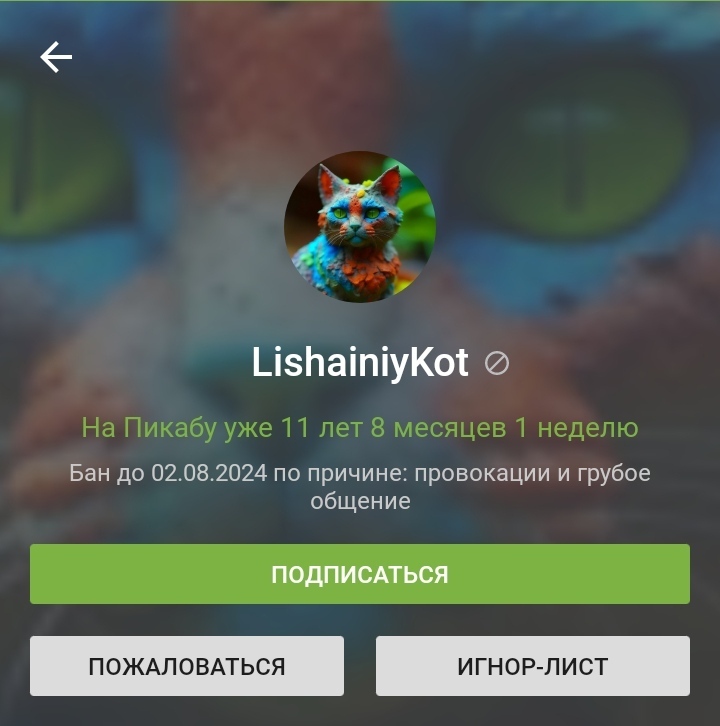
Task: Tap the ban icon next to LishainiyKot
Action: tap(497, 364)
